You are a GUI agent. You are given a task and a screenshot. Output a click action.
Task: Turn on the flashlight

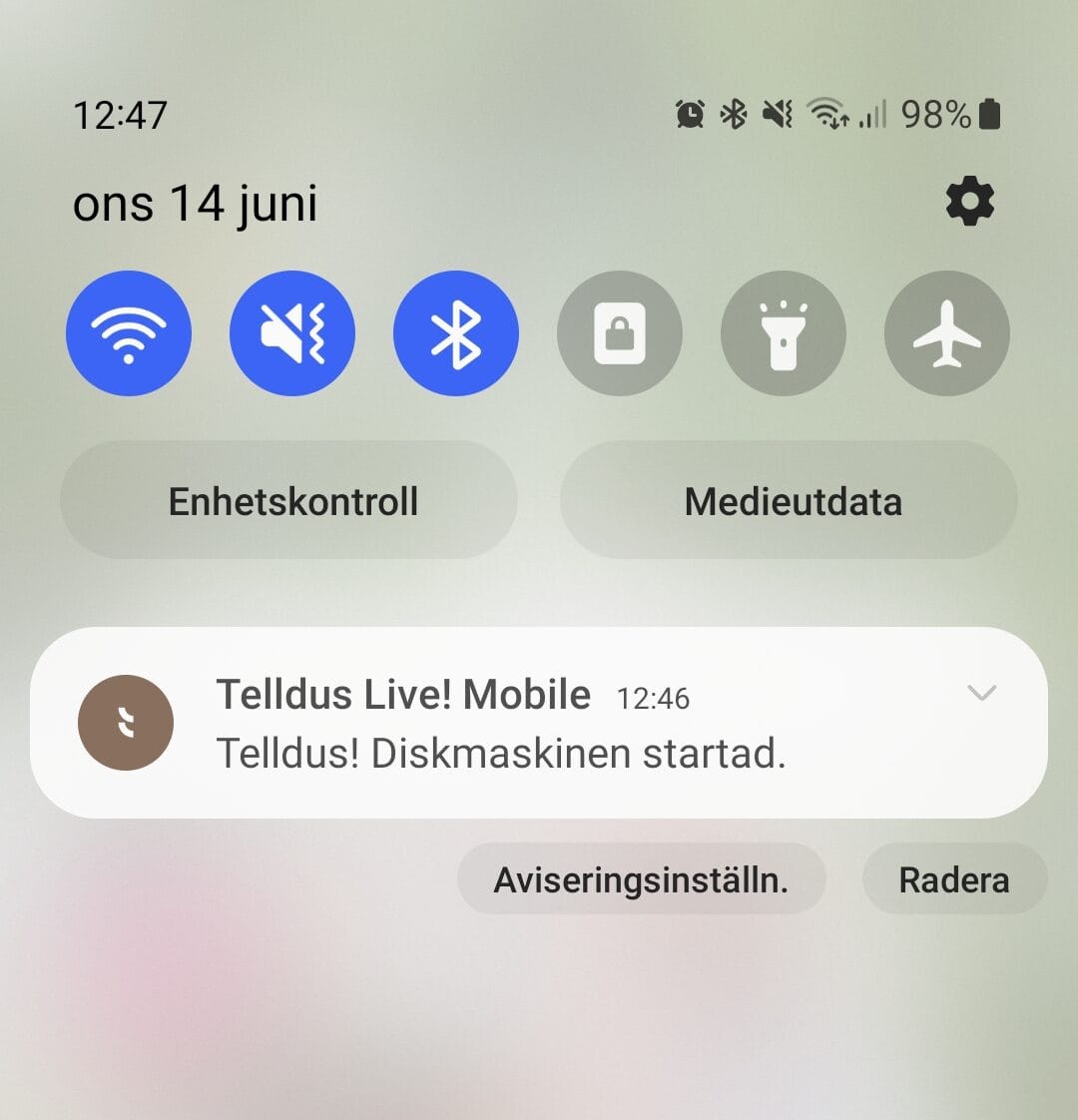coord(784,333)
